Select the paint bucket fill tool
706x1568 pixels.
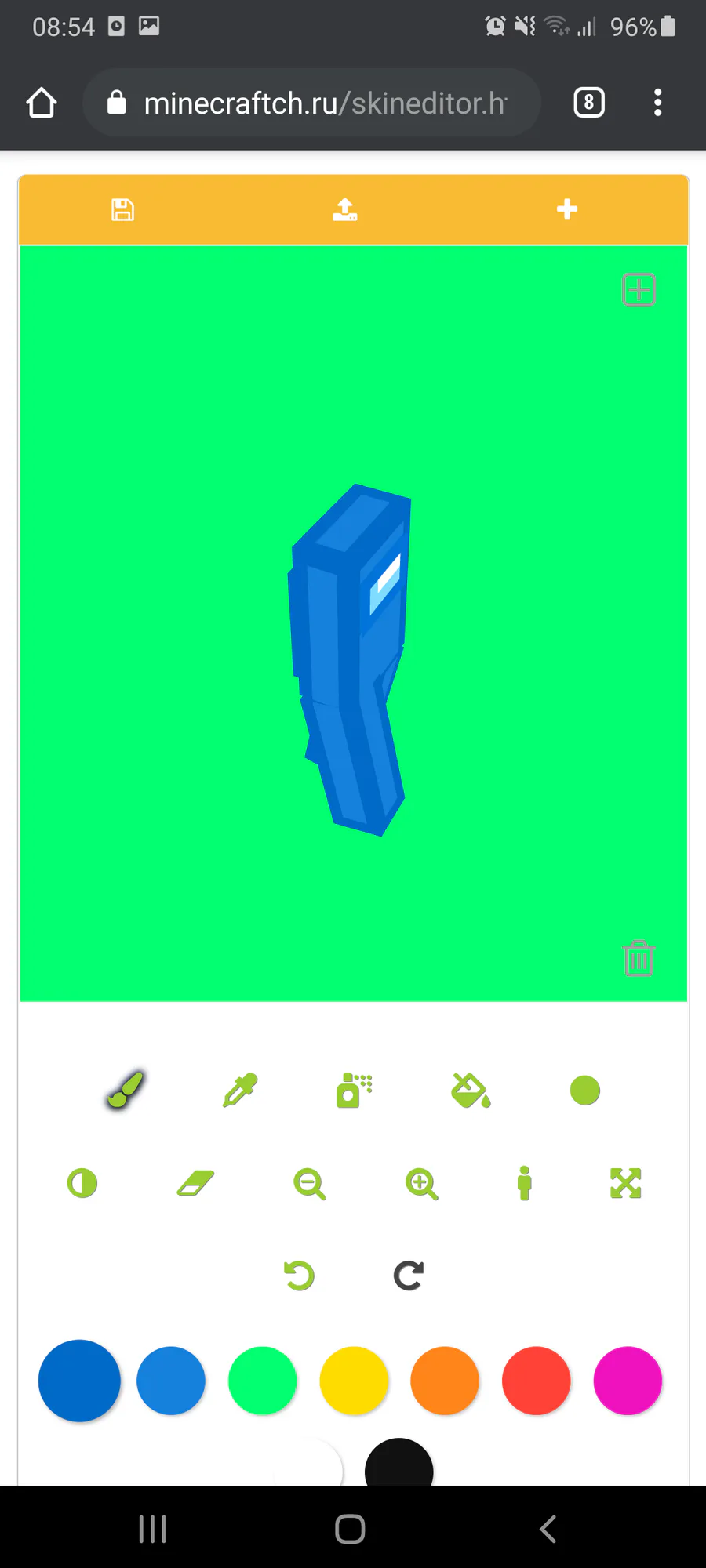point(471,1090)
